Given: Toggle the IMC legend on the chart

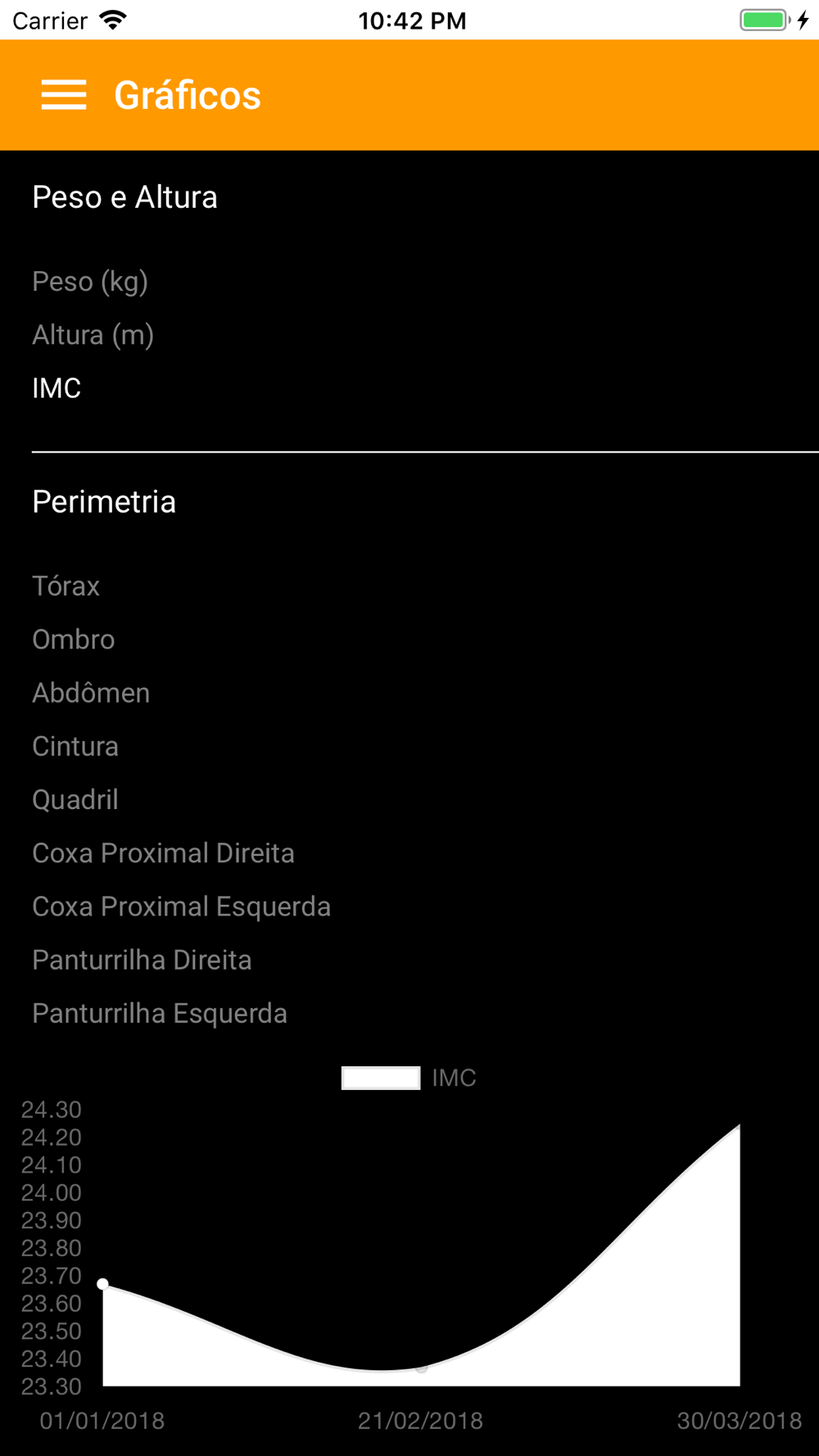Looking at the screenshot, I should (409, 1078).
